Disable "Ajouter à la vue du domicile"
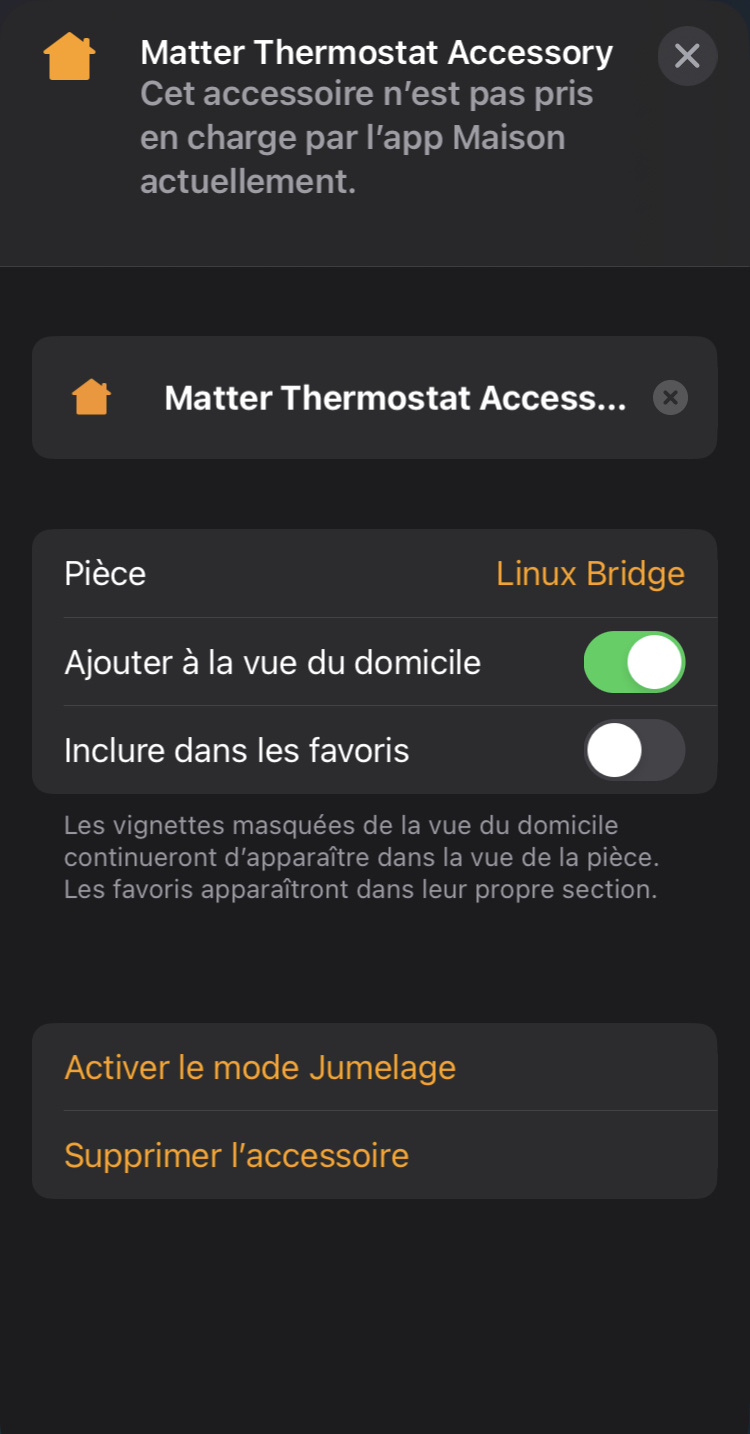The width and height of the screenshot is (750, 1434). coord(635,661)
